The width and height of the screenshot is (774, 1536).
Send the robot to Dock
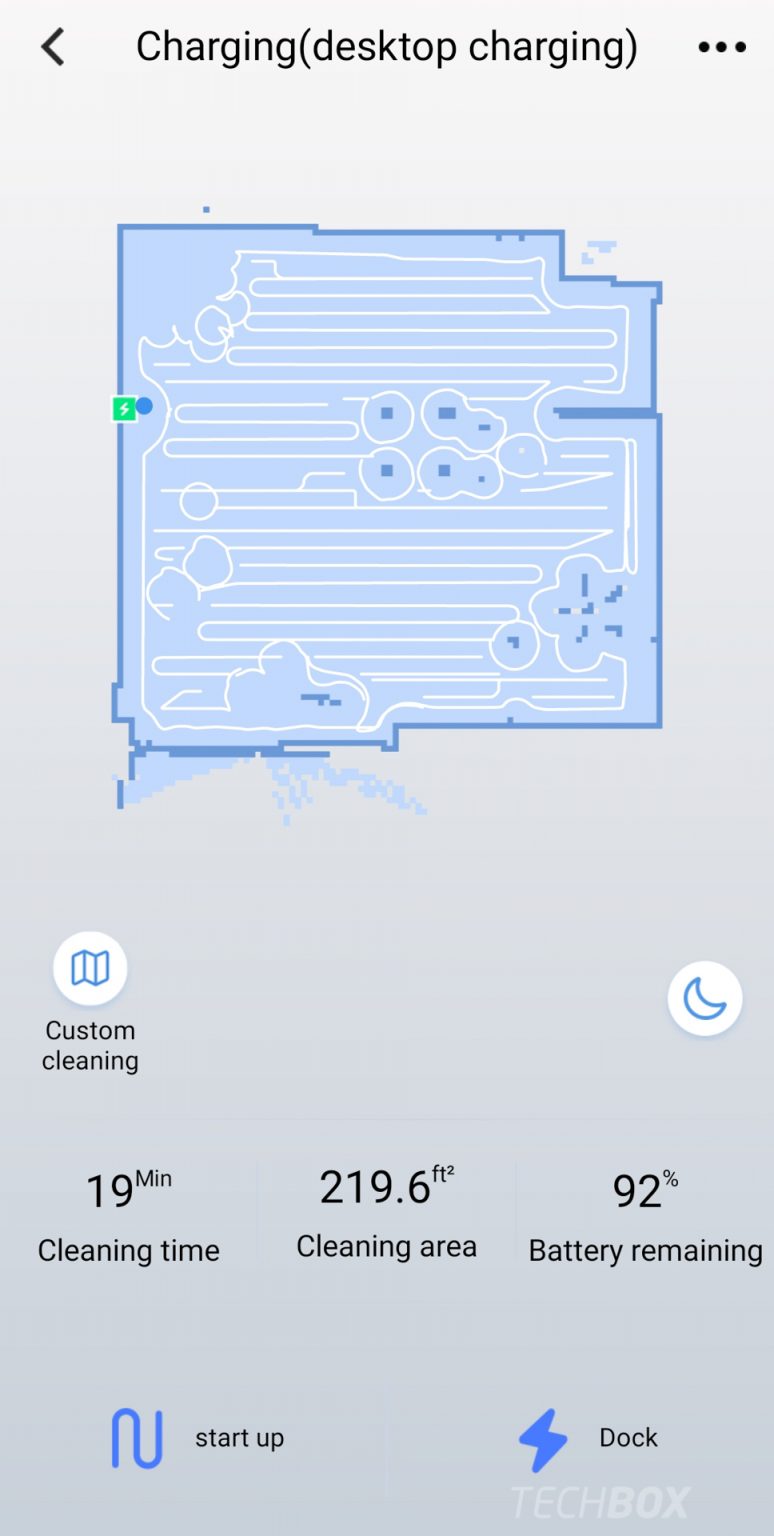click(588, 1438)
